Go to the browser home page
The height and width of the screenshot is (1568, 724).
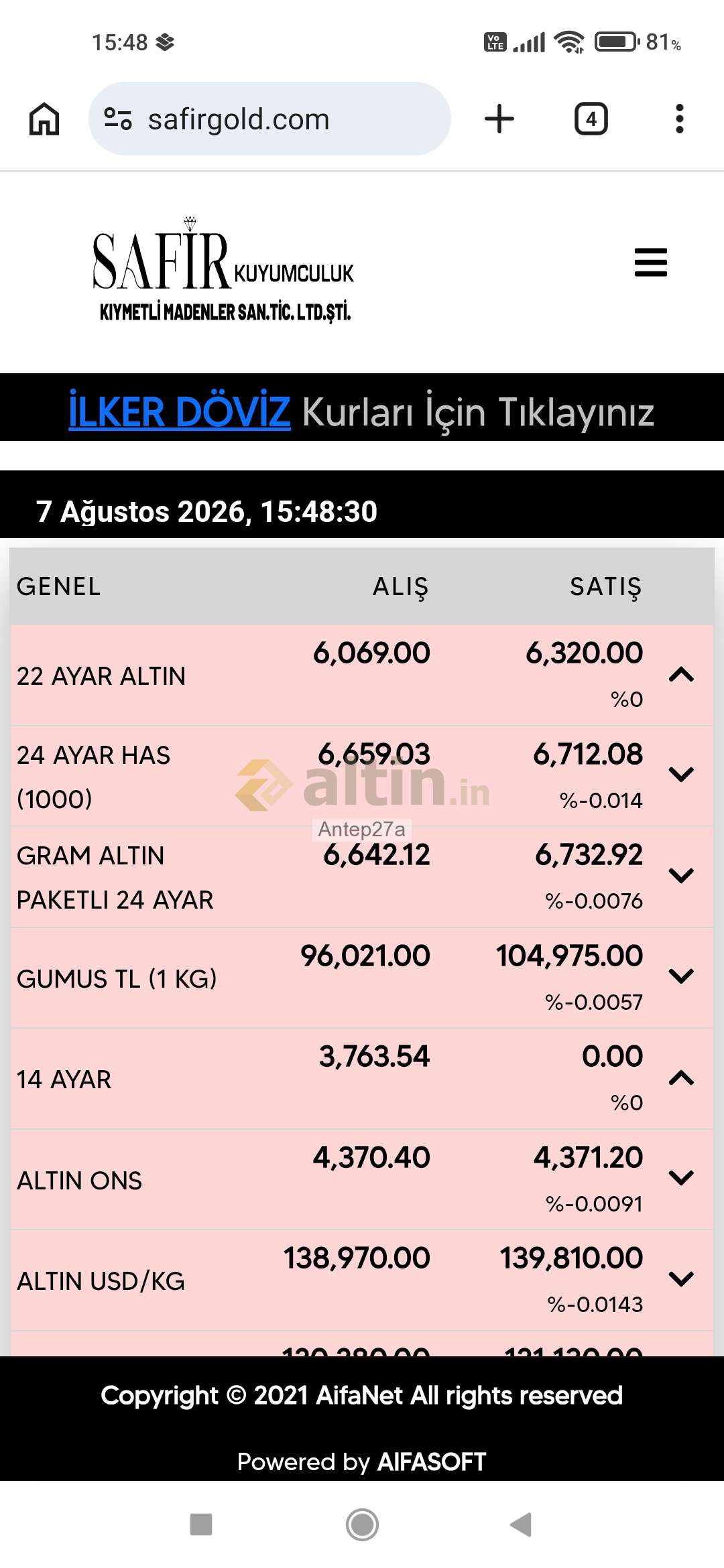44,119
